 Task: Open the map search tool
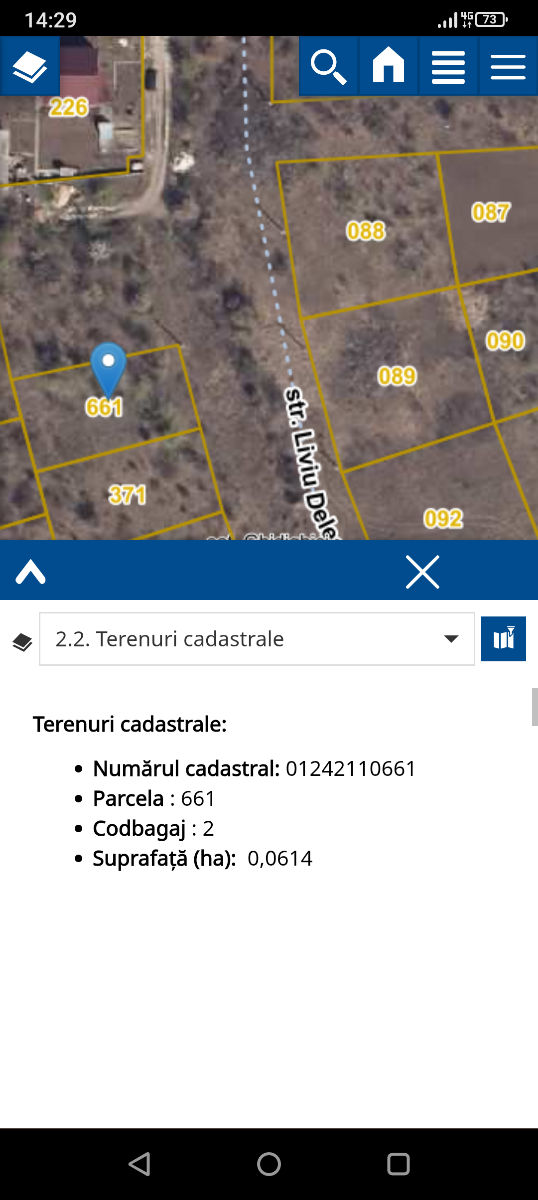click(329, 67)
